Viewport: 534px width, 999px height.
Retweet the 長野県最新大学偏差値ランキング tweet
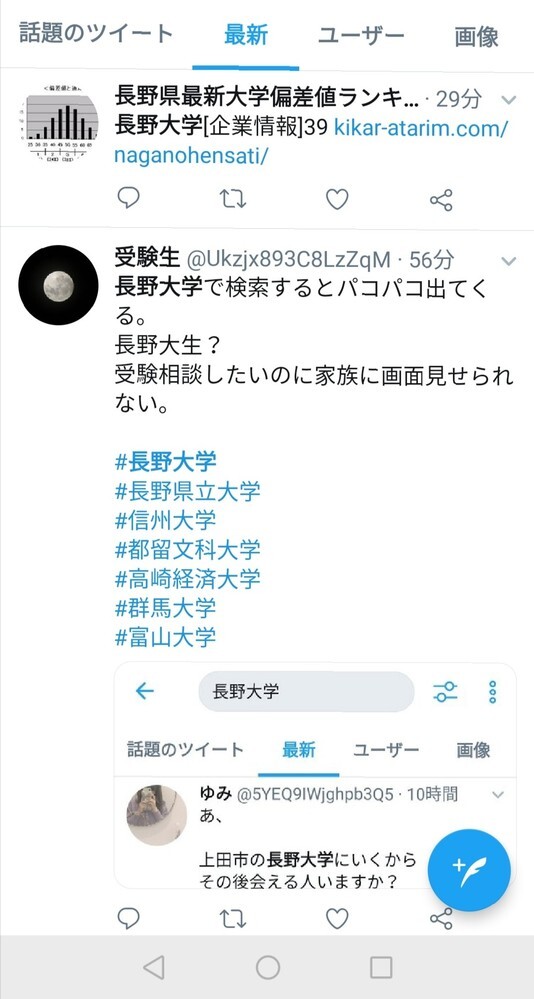coord(233,199)
